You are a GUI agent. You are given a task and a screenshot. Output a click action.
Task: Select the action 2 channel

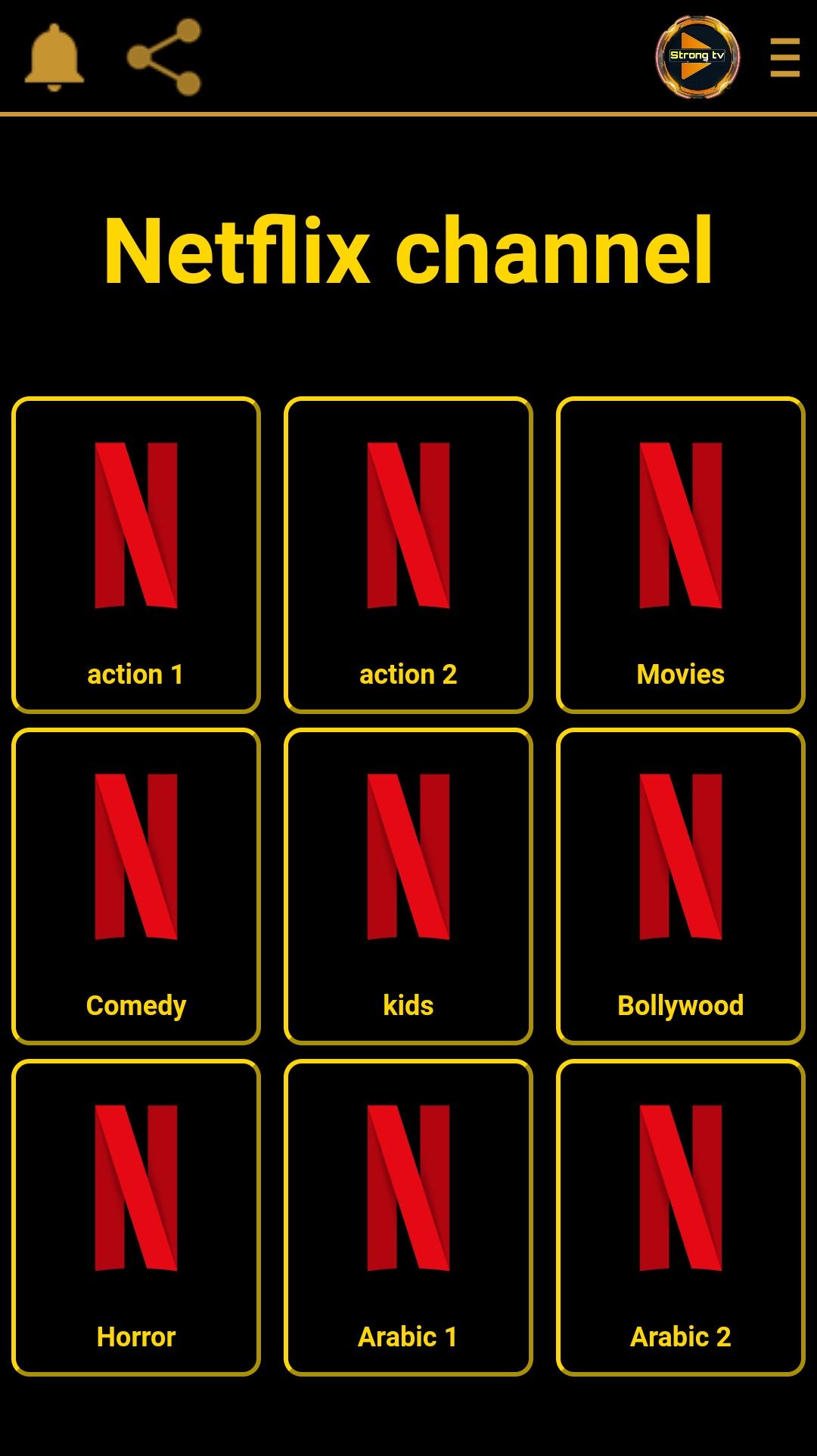point(408,554)
